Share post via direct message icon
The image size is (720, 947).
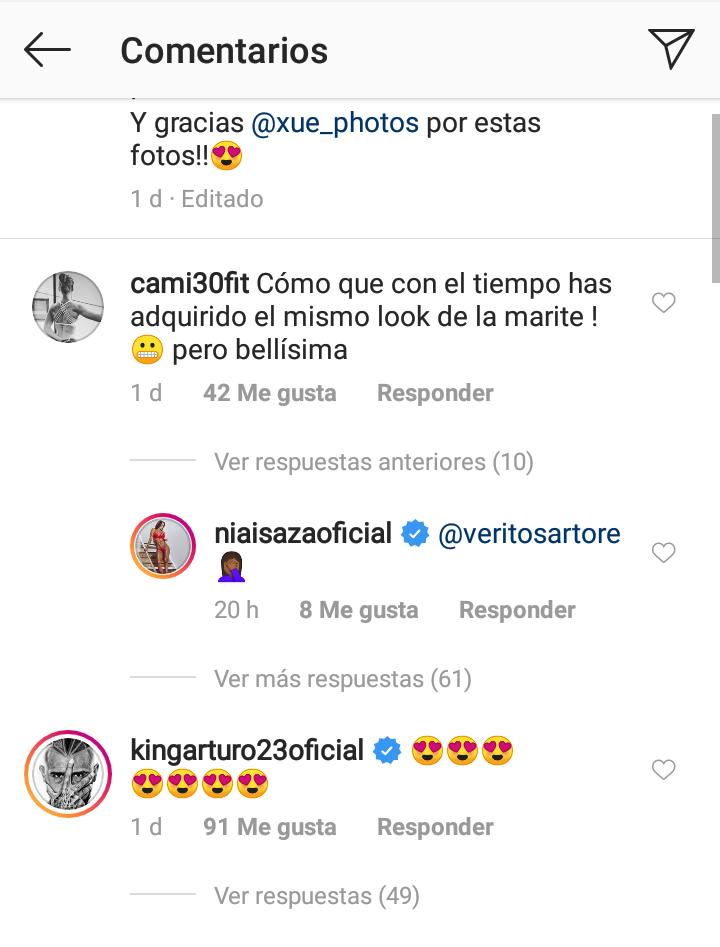670,49
